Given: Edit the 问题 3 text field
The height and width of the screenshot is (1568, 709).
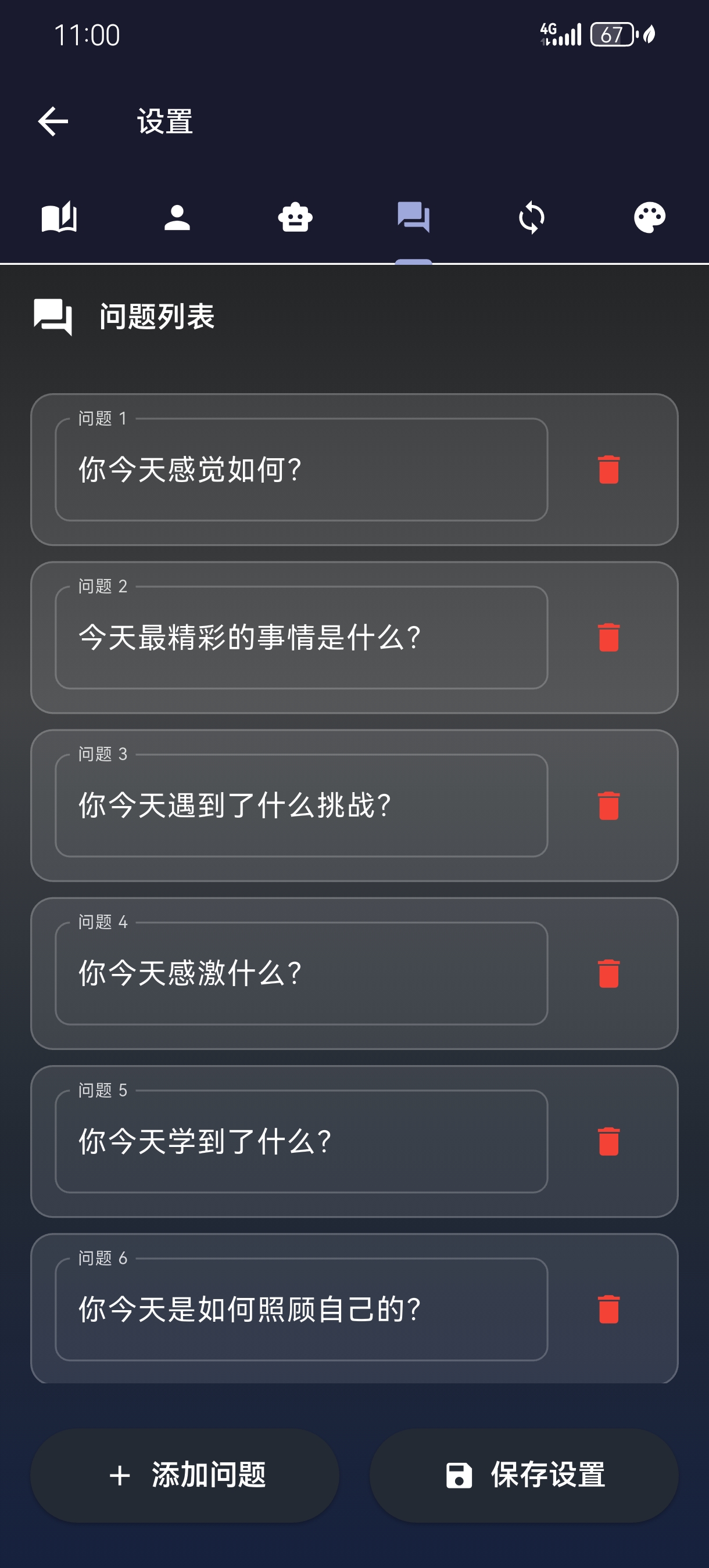Looking at the screenshot, I should click(301, 806).
